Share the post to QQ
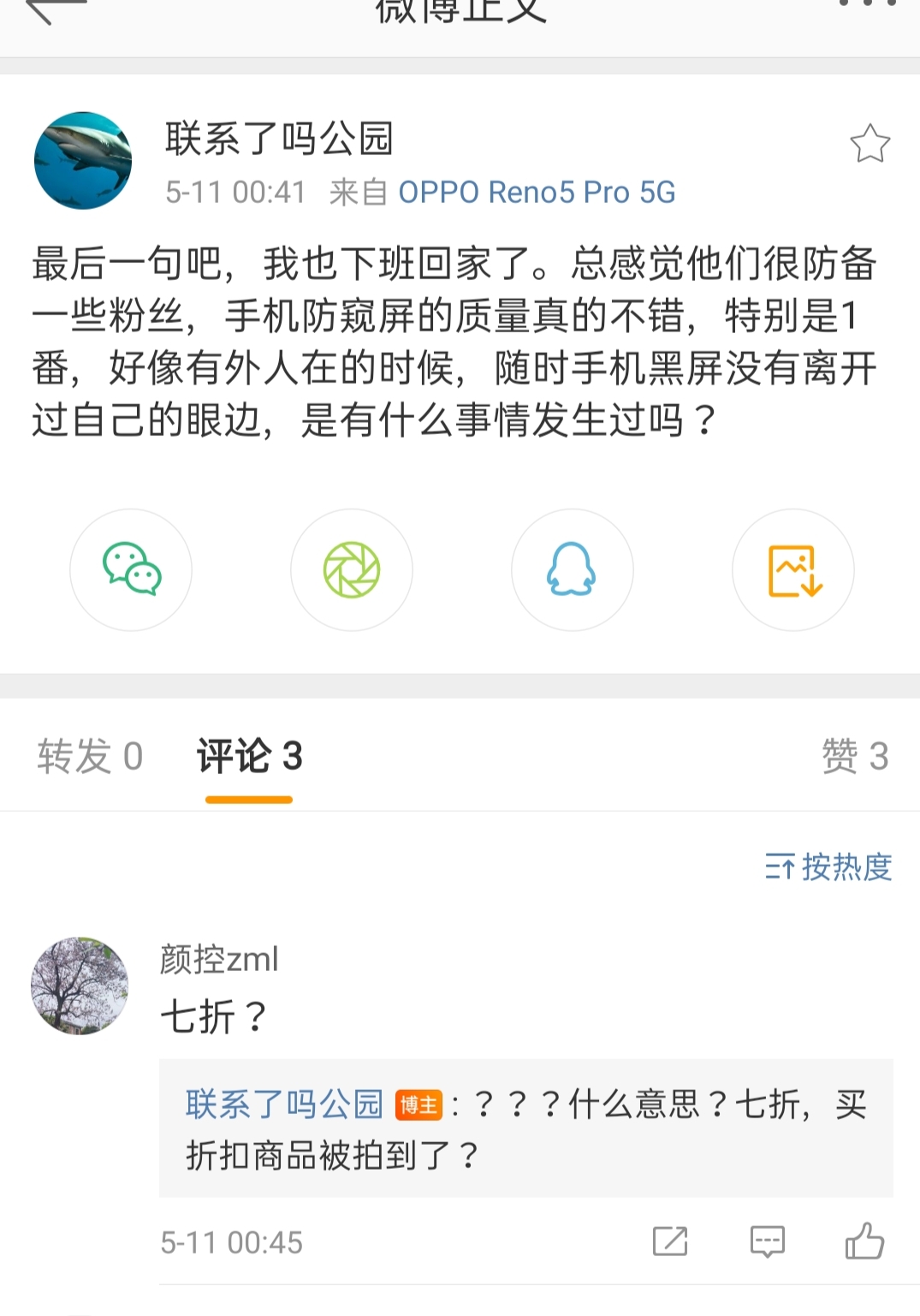Image resolution: width=920 pixels, height=1316 pixels. pos(572,570)
